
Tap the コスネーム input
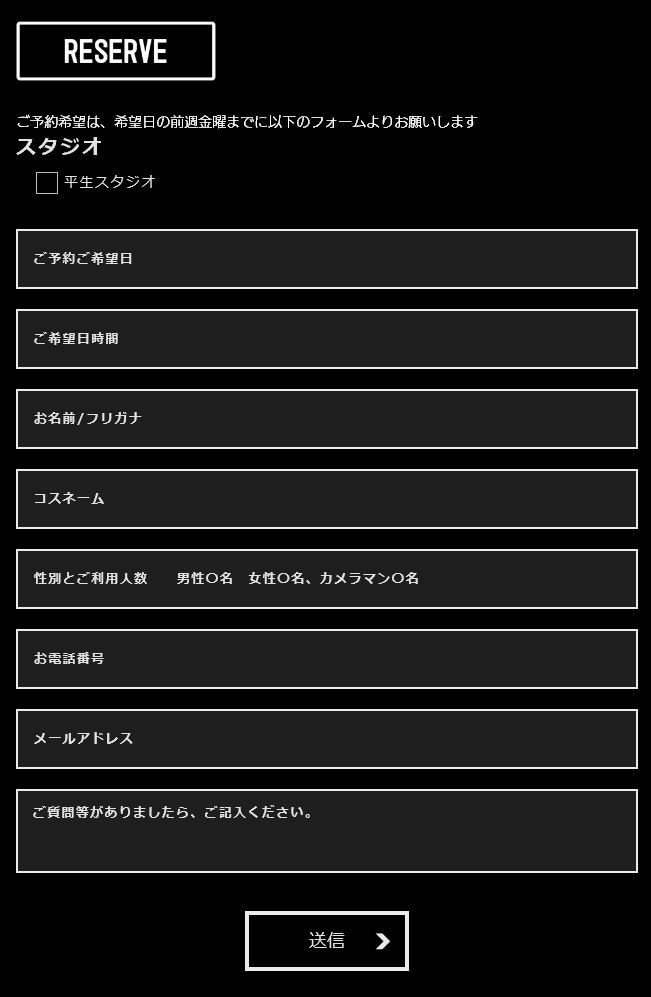326,499
